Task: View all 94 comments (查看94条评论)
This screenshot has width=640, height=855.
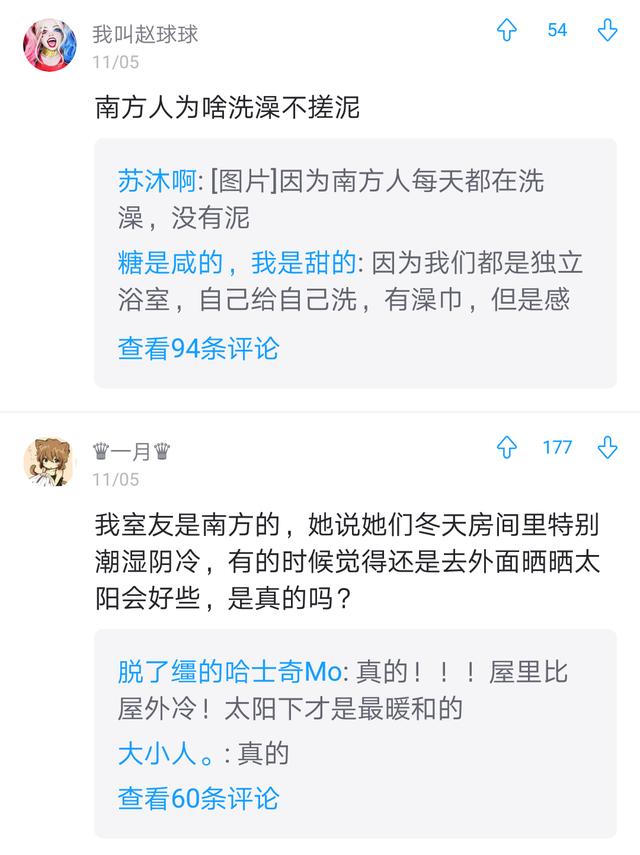Action: (x=198, y=349)
